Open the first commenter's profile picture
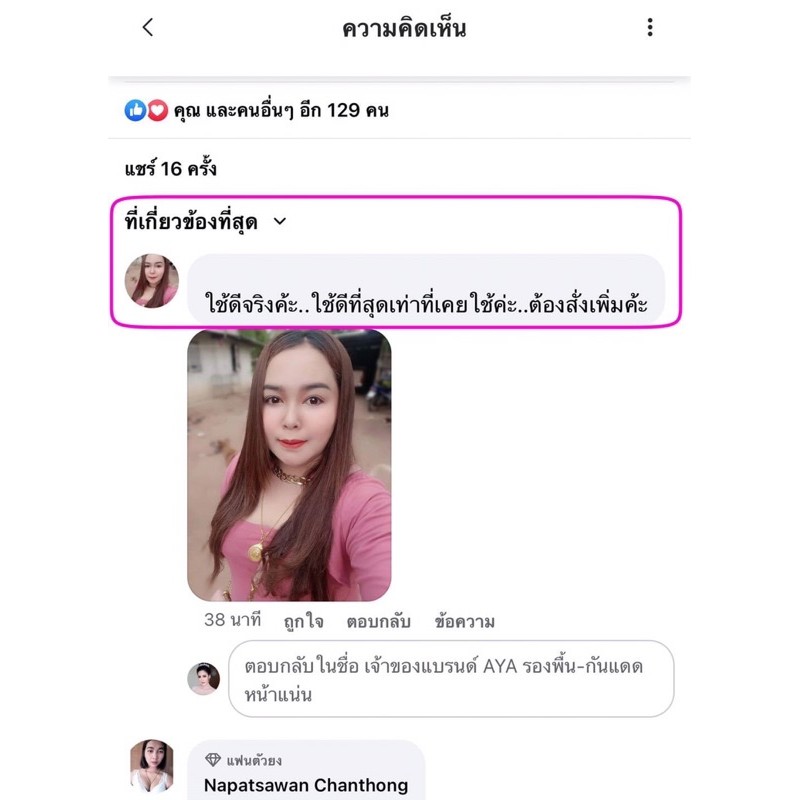The height and width of the screenshot is (800, 800). pos(152,281)
